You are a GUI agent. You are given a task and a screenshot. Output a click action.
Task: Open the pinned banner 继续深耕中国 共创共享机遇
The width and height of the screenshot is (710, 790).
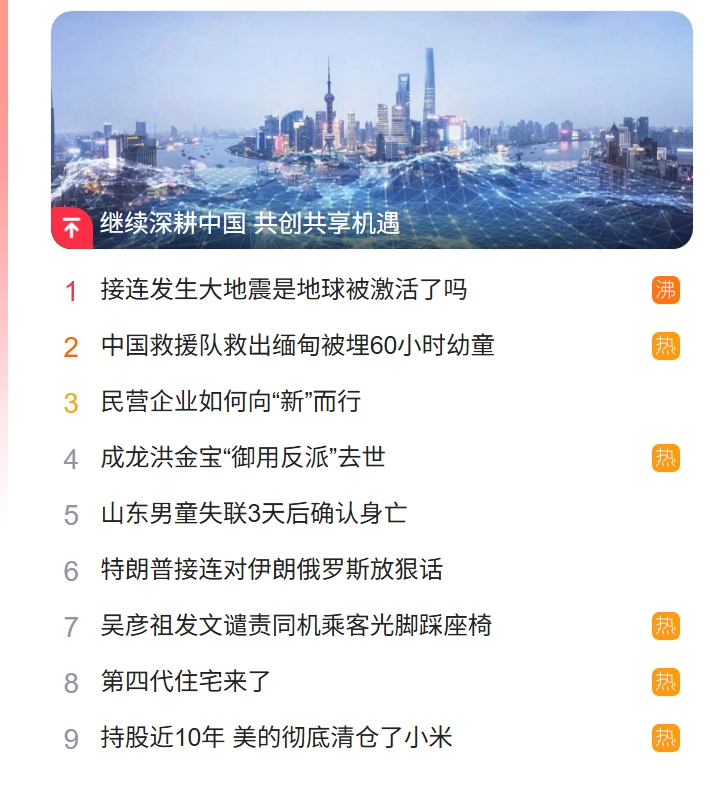(x=250, y=223)
